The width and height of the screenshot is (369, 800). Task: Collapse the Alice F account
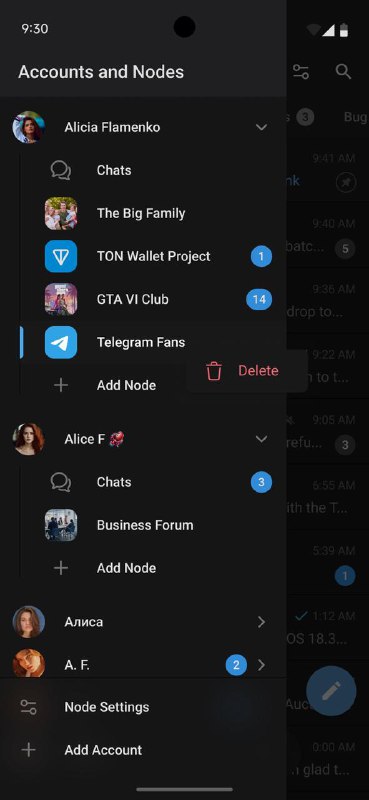261,439
